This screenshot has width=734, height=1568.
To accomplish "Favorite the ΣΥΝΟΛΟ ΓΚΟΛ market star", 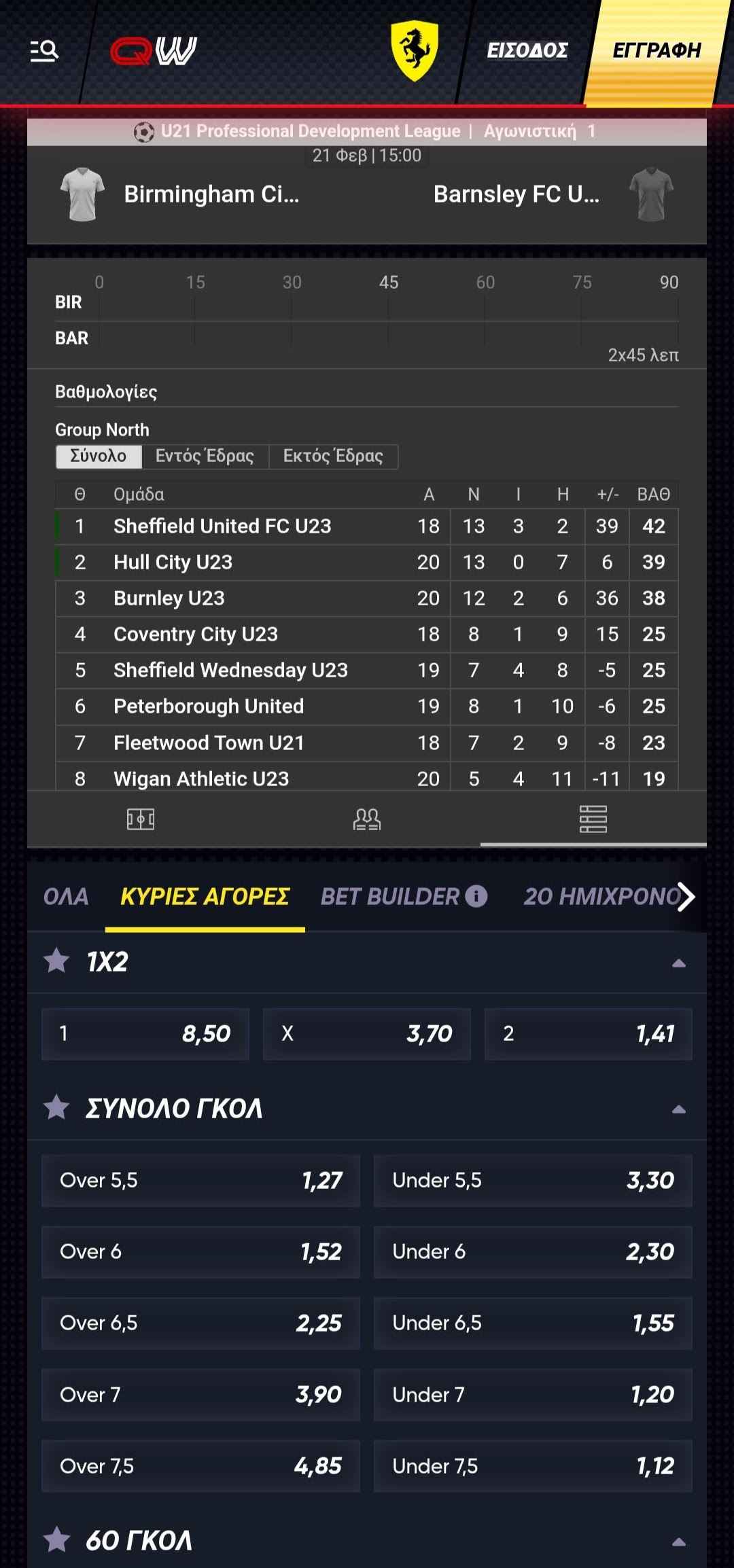I will tap(56, 1108).
